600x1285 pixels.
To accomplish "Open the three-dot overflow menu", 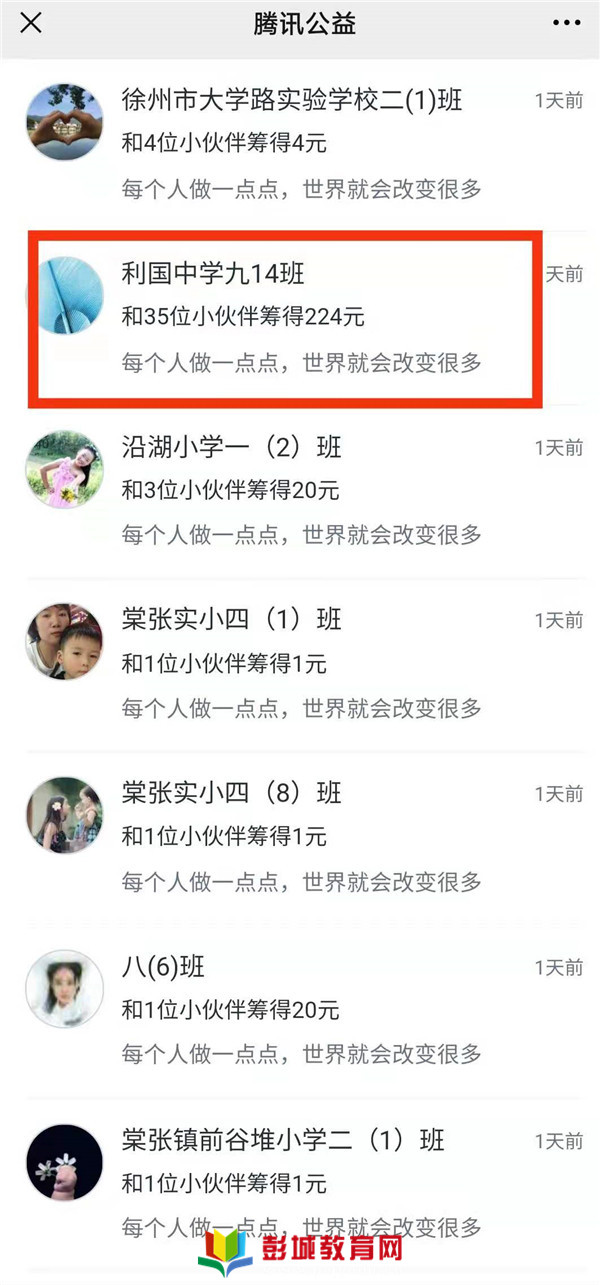I will [x=567, y=23].
